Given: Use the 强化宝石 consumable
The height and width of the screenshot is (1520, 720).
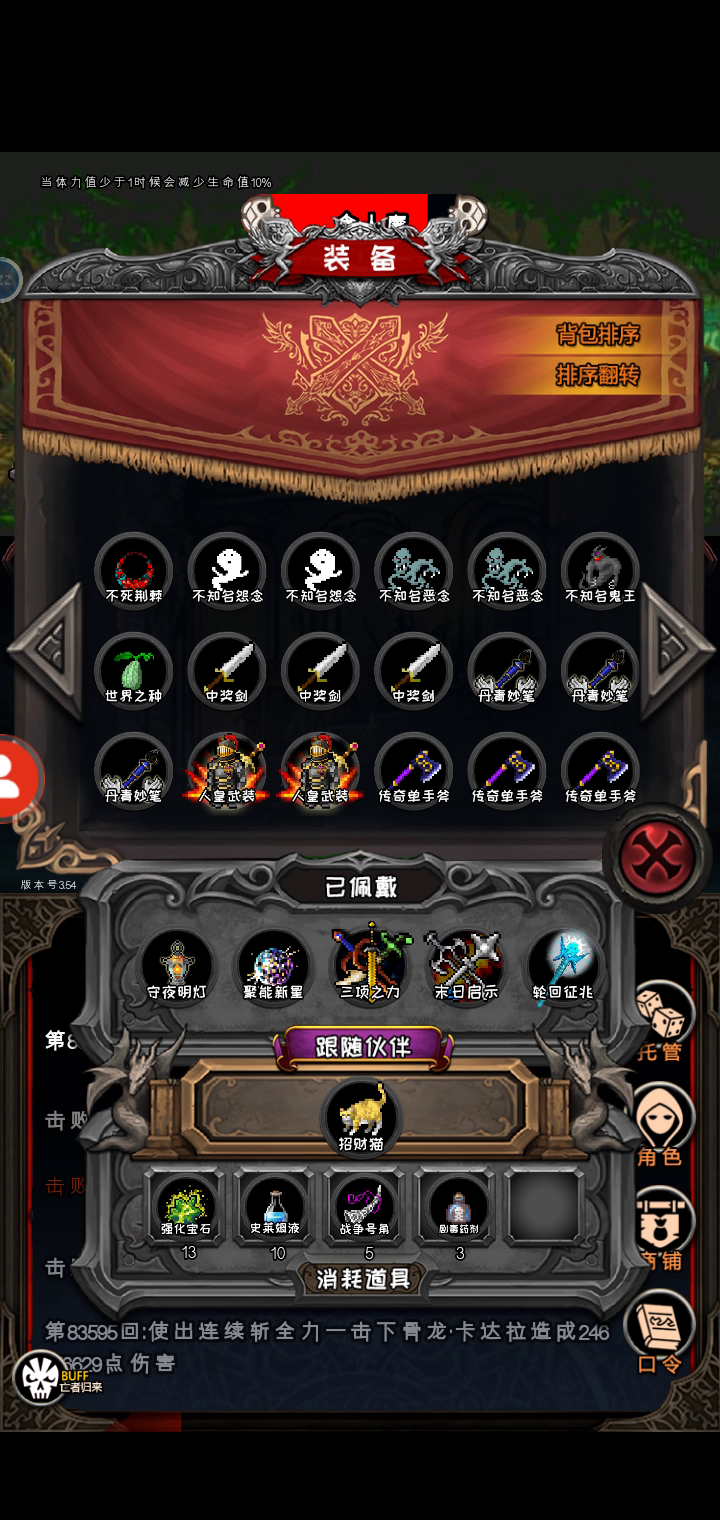Looking at the screenshot, I should tap(186, 1206).
